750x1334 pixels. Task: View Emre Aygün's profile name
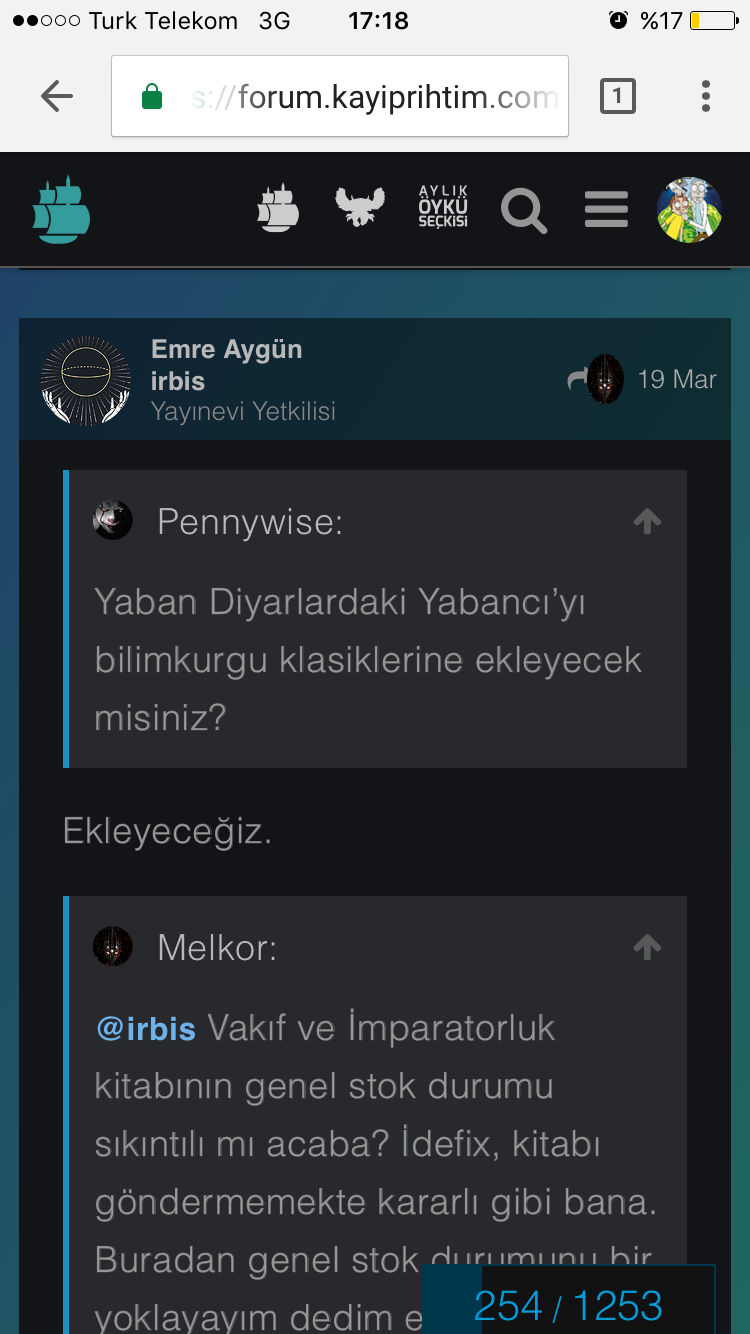(x=226, y=349)
